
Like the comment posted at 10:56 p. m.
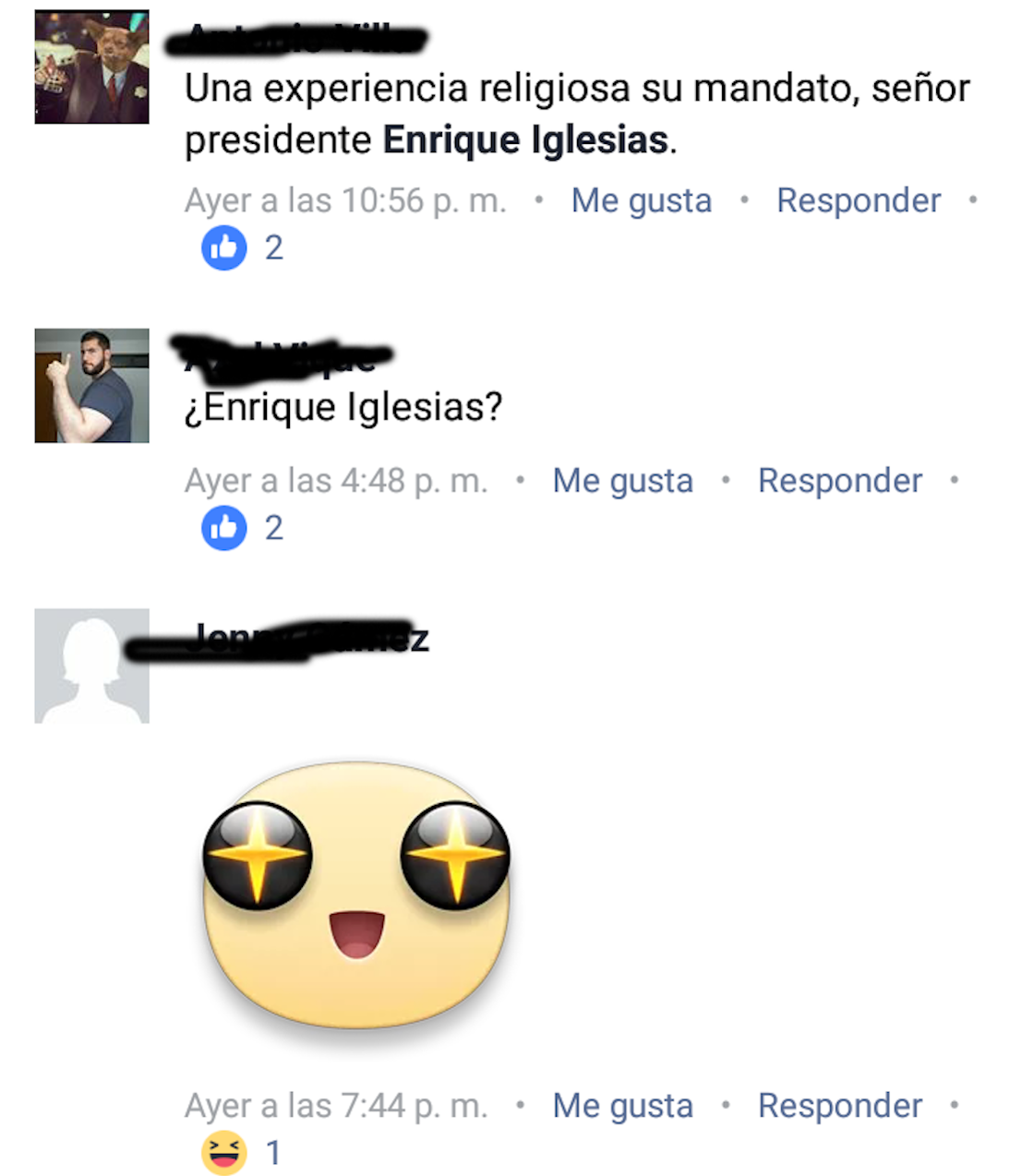coord(641,200)
